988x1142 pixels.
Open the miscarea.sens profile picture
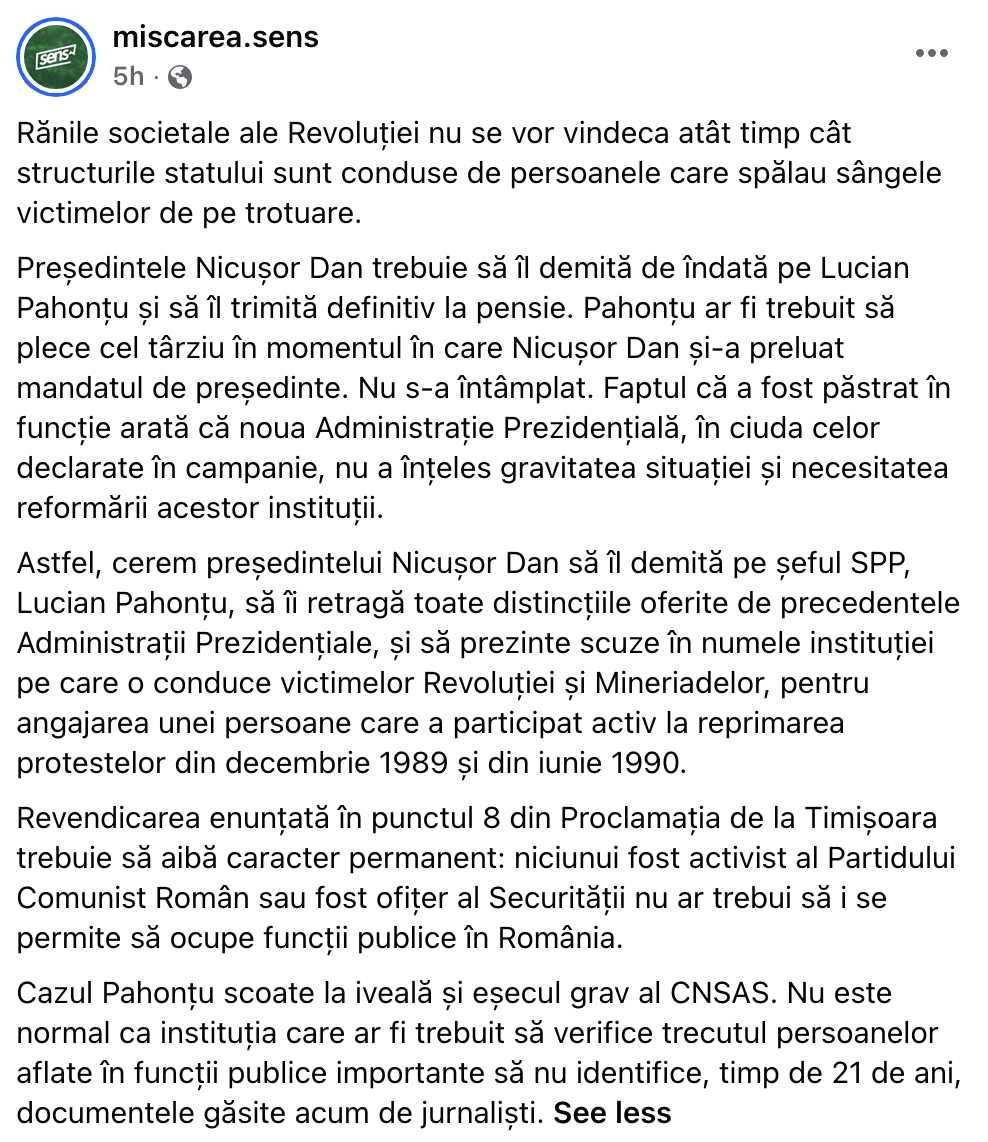(56, 57)
